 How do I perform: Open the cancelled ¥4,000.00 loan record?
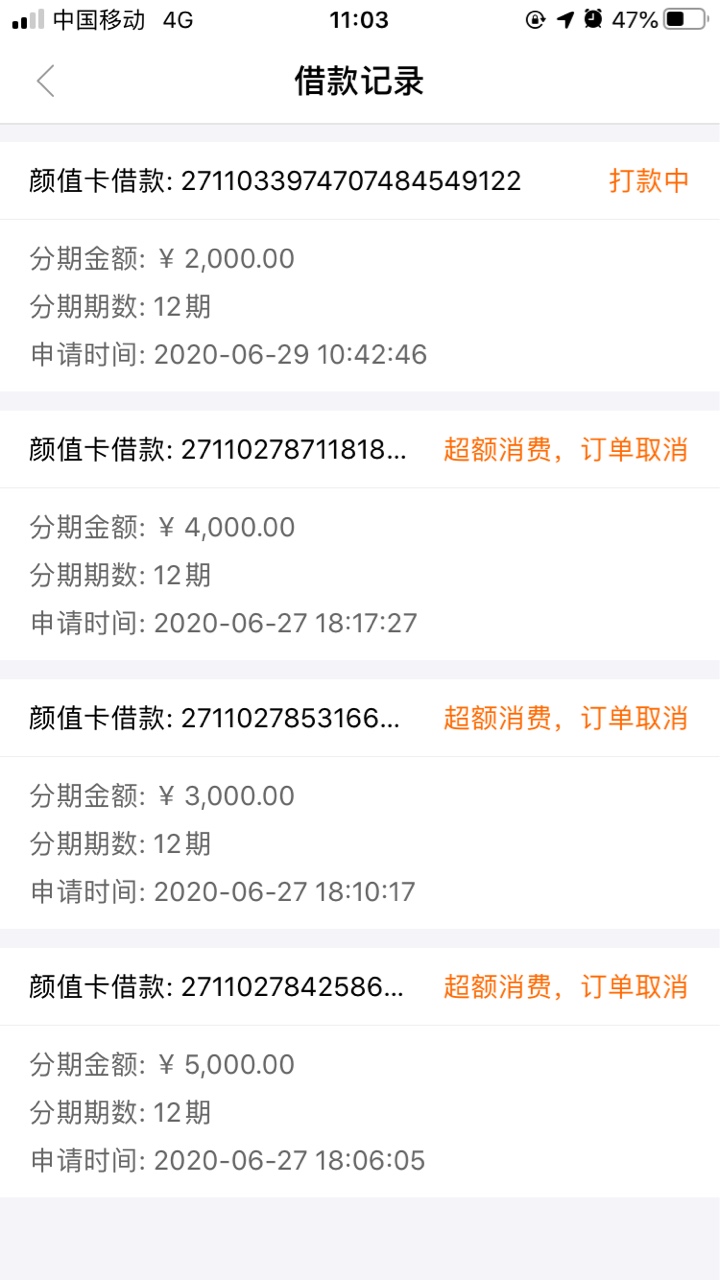pos(360,535)
